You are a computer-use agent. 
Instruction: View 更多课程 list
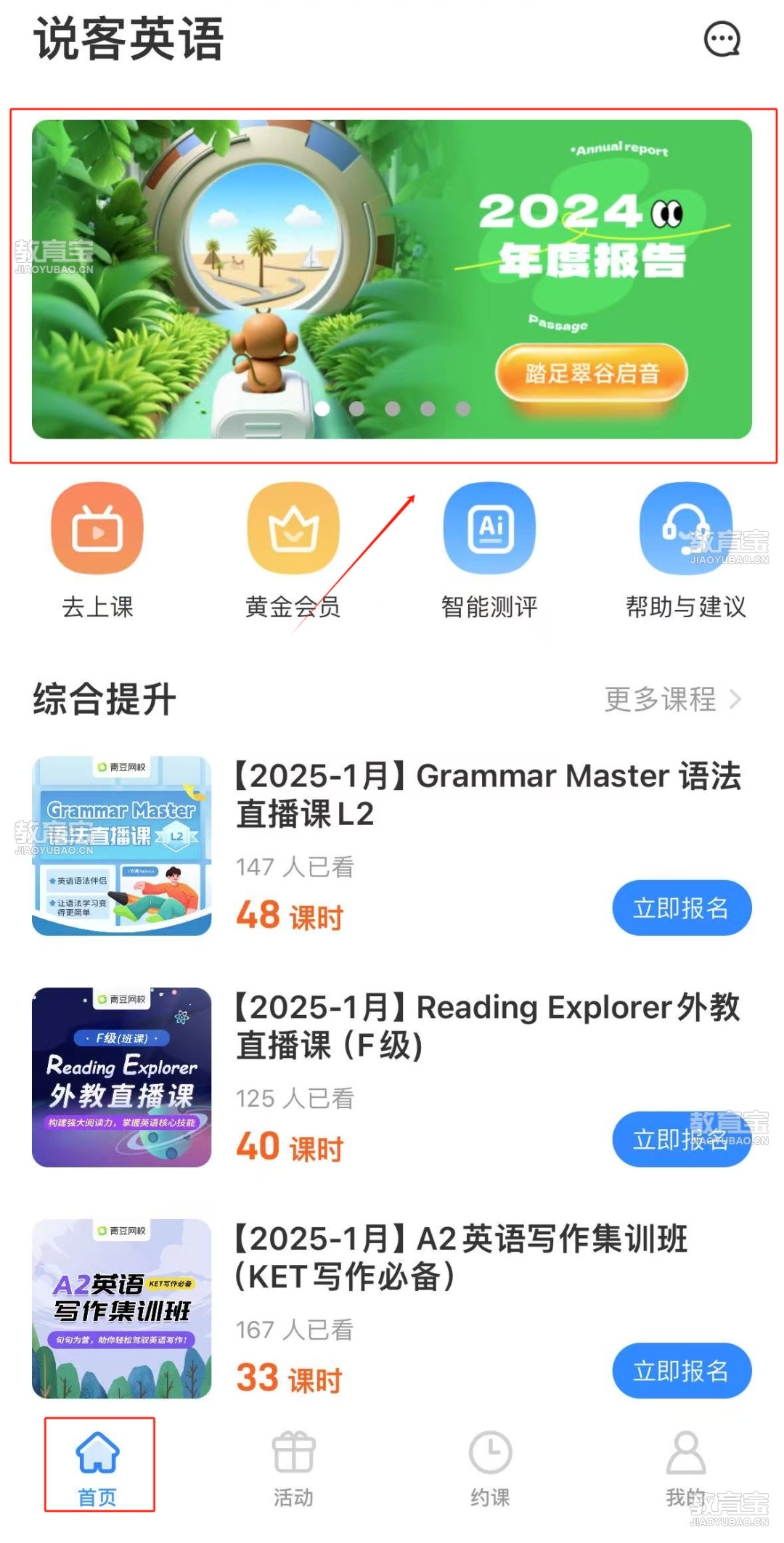[x=673, y=699]
